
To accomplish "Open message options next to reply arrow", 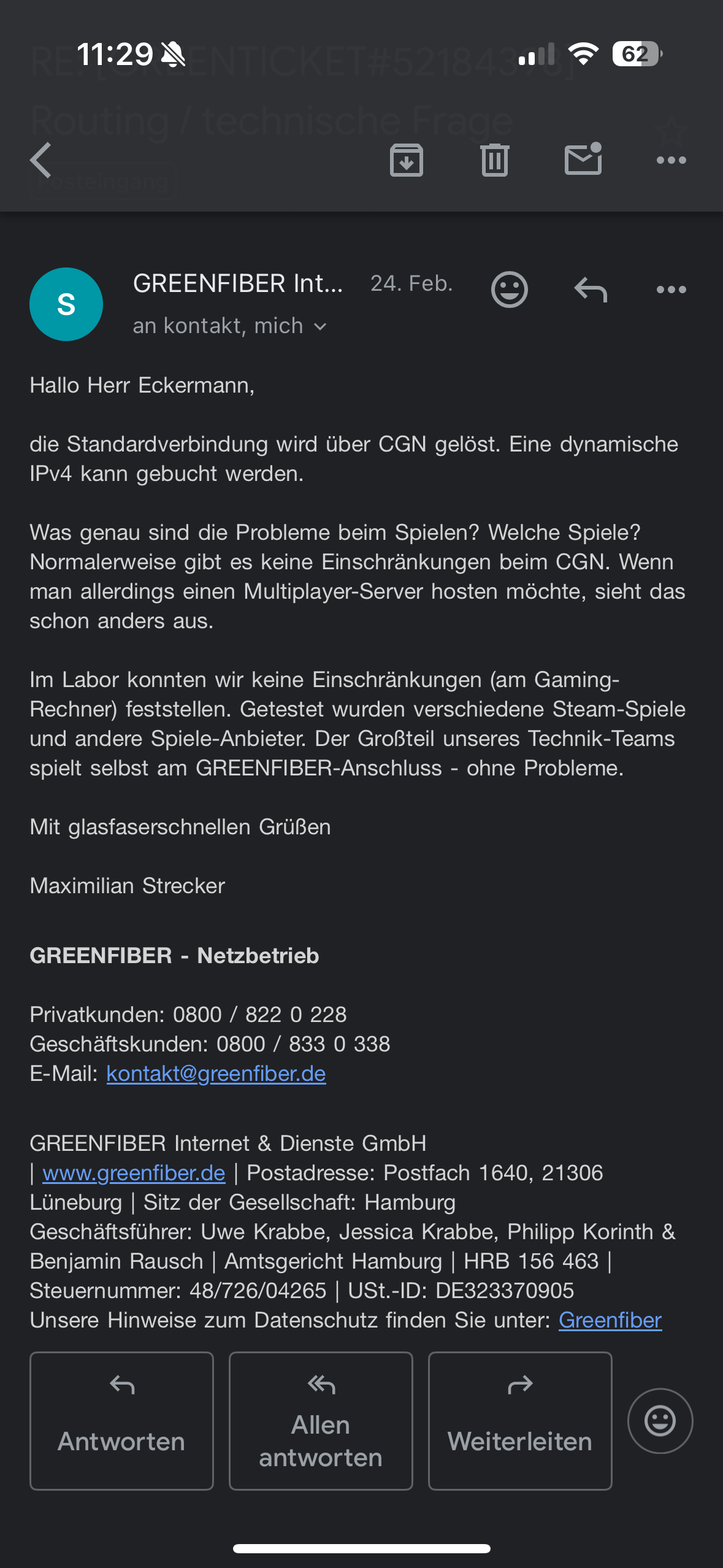I will (x=671, y=289).
